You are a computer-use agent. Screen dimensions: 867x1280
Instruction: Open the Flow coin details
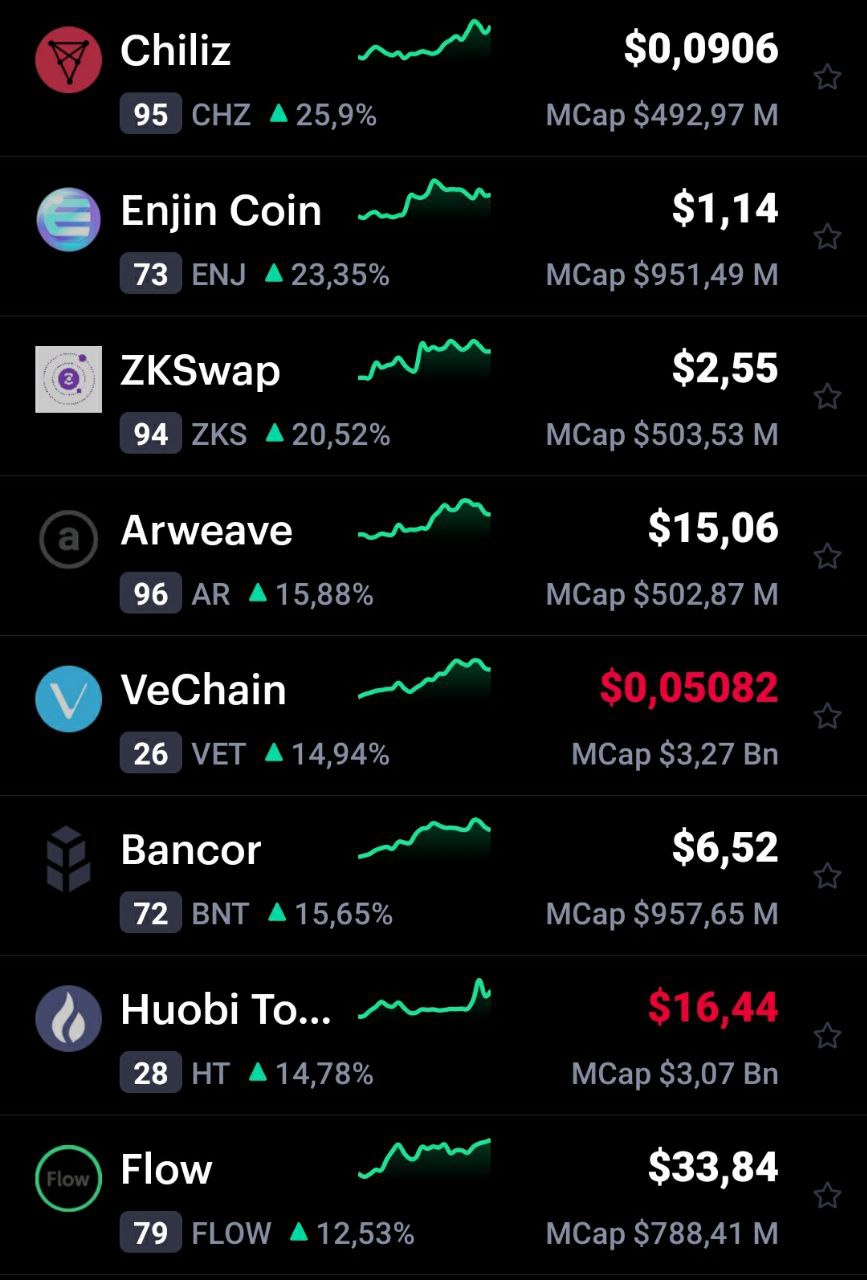tap(166, 1170)
